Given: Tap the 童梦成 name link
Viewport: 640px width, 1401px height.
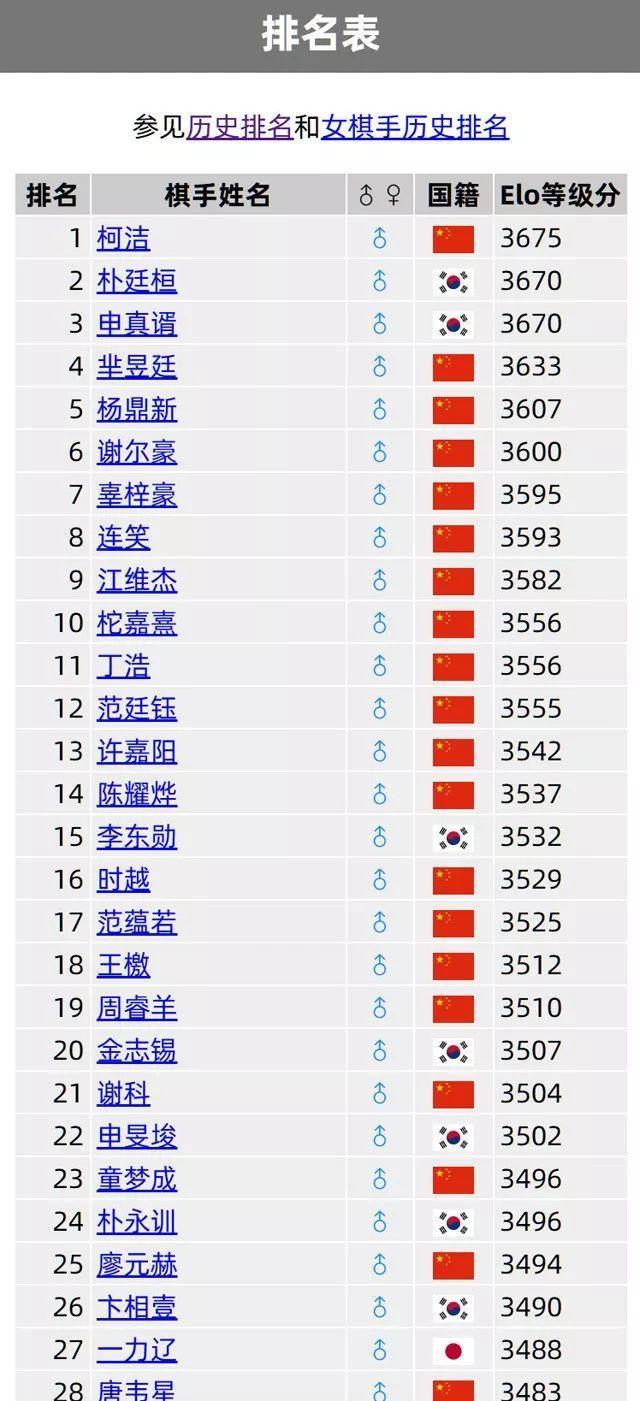Looking at the screenshot, I should (137, 1179).
